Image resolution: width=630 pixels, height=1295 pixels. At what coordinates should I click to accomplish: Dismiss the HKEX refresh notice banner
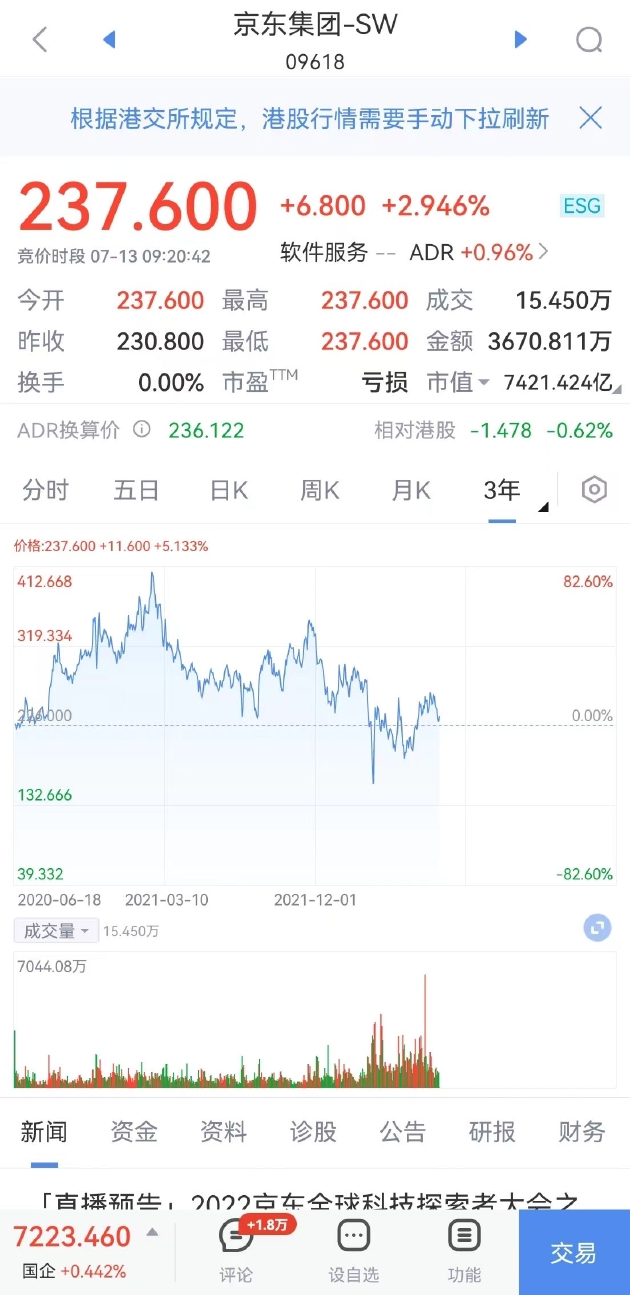[591, 118]
